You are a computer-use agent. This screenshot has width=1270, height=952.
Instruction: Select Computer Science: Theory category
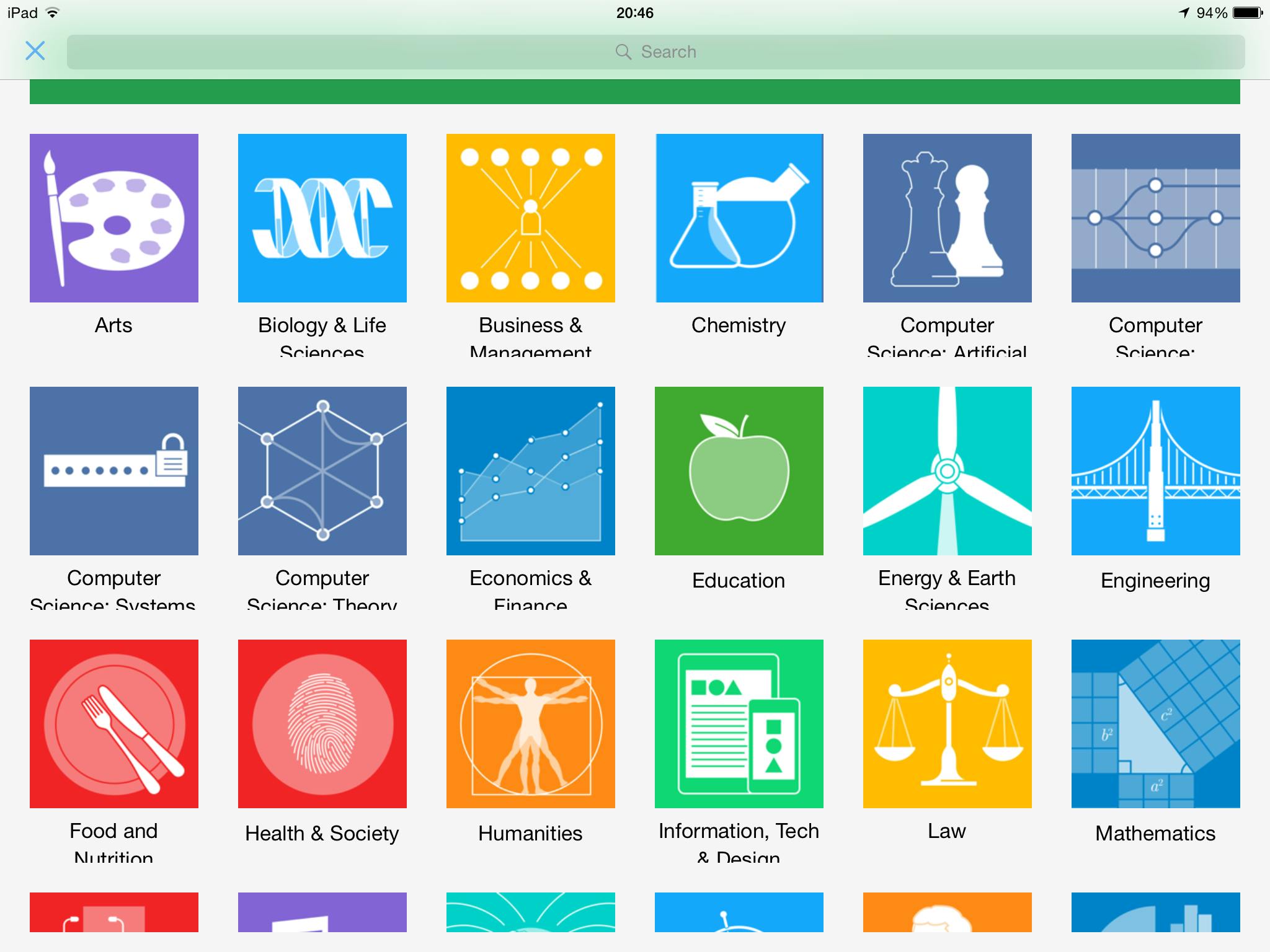(322, 471)
